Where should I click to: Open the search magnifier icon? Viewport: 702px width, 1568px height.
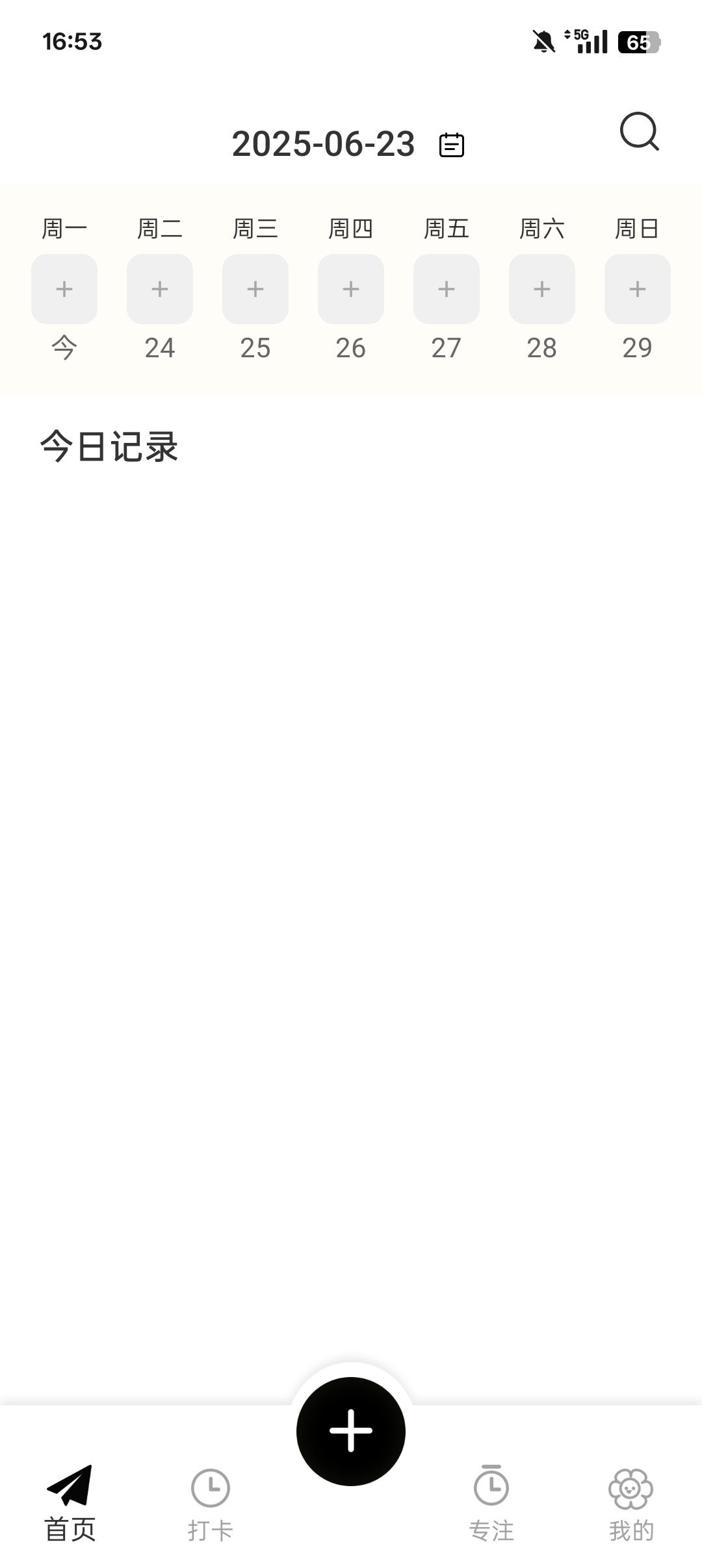pyautogui.click(x=639, y=132)
